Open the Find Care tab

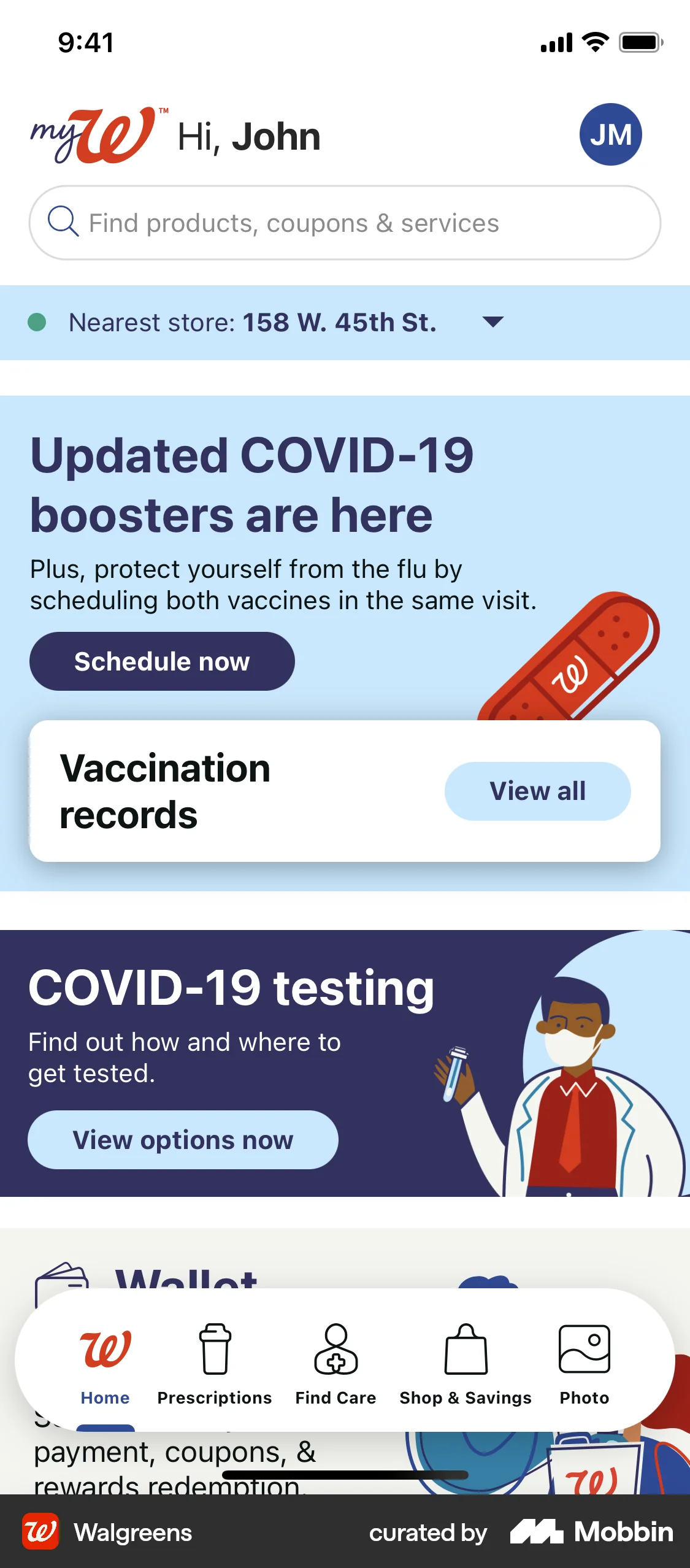tap(335, 1363)
